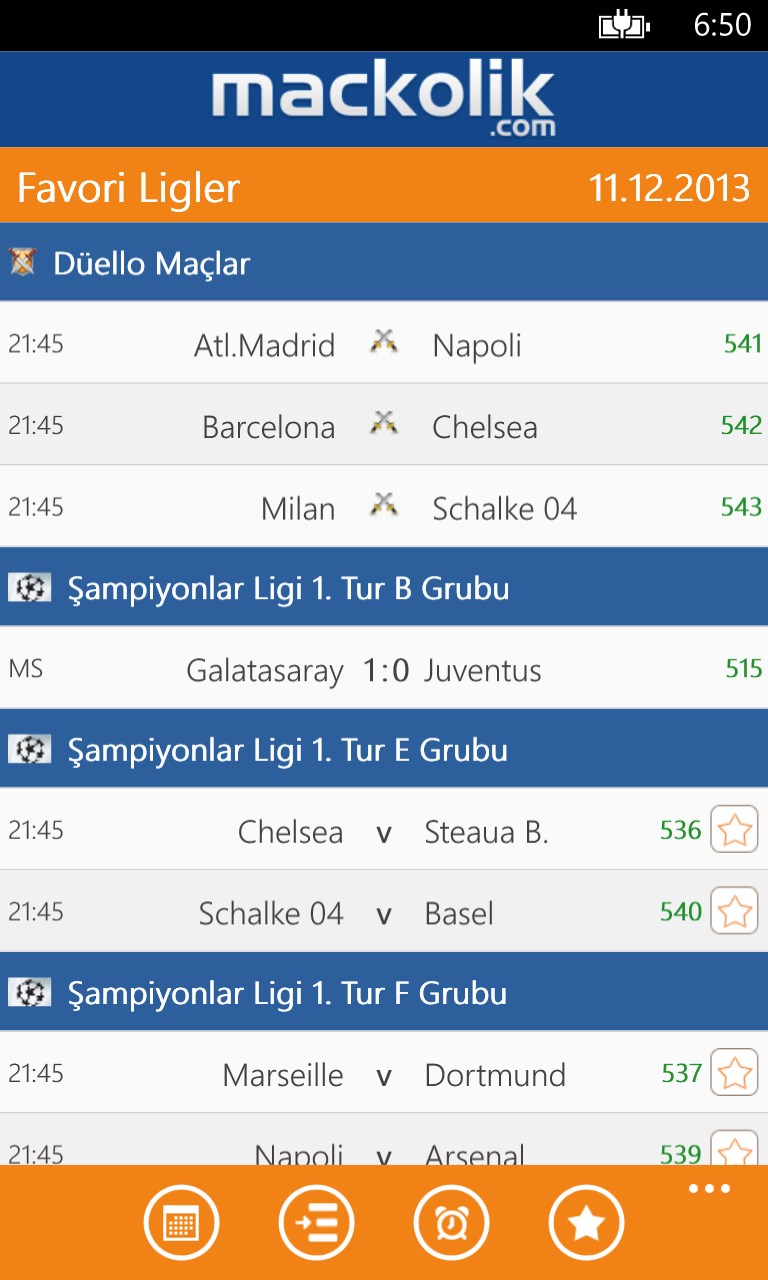The height and width of the screenshot is (1280, 768).
Task: Open the league list icon
Action: pyautogui.click(x=316, y=1222)
